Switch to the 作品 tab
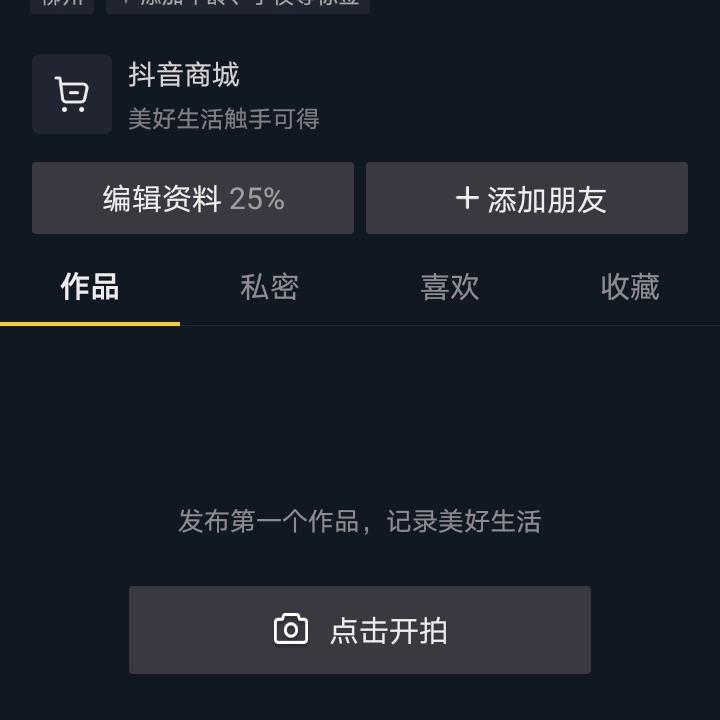 click(x=90, y=288)
